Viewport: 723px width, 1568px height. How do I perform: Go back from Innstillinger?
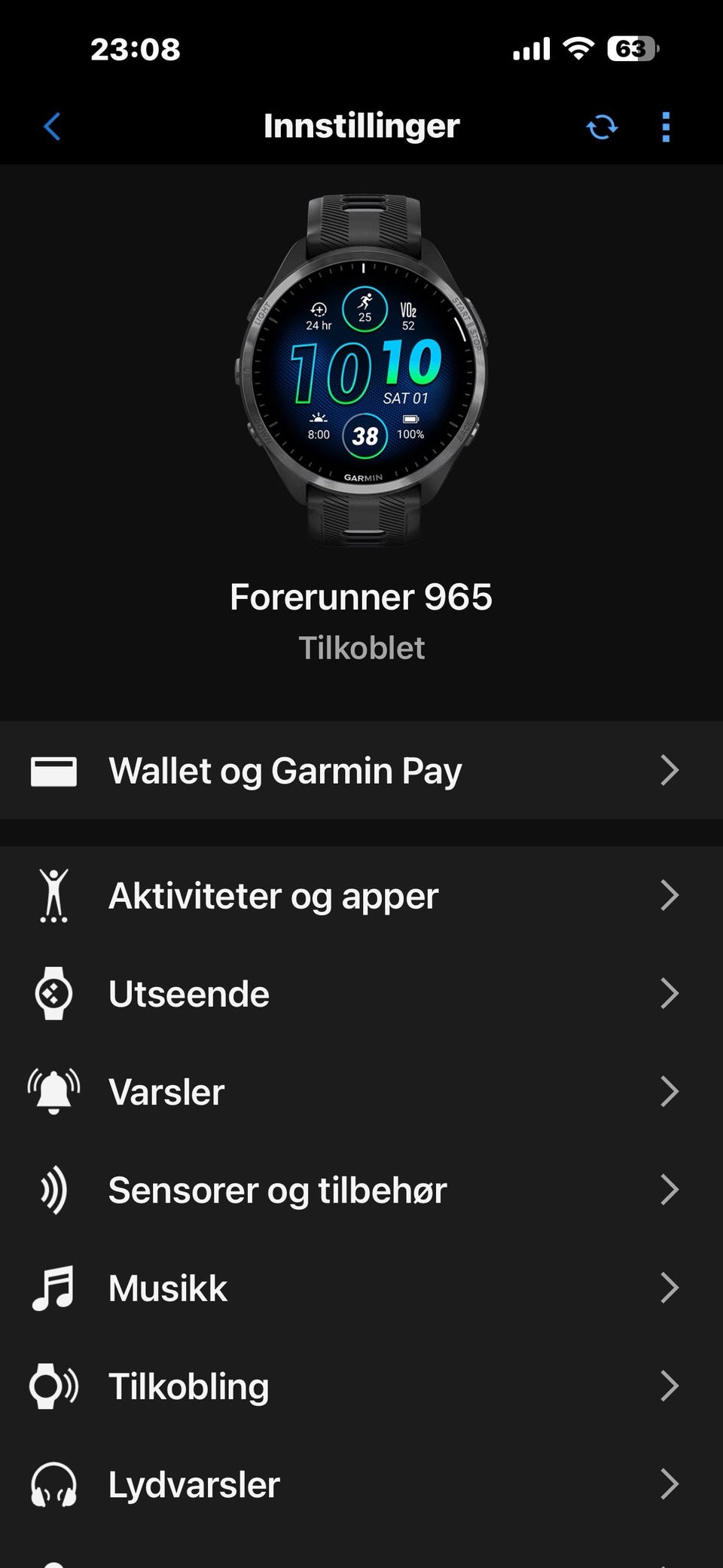52,127
